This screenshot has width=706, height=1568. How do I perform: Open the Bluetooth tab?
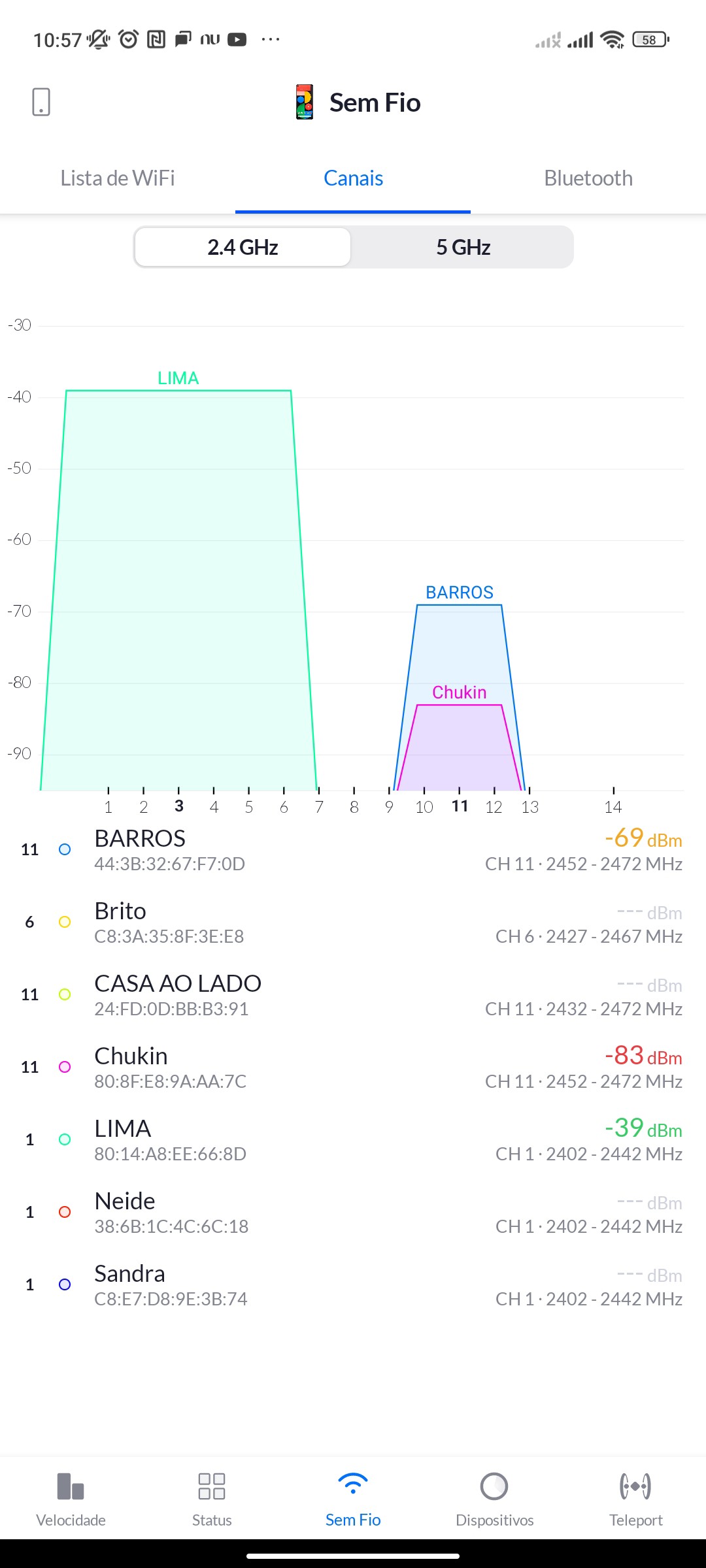(x=588, y=178)
